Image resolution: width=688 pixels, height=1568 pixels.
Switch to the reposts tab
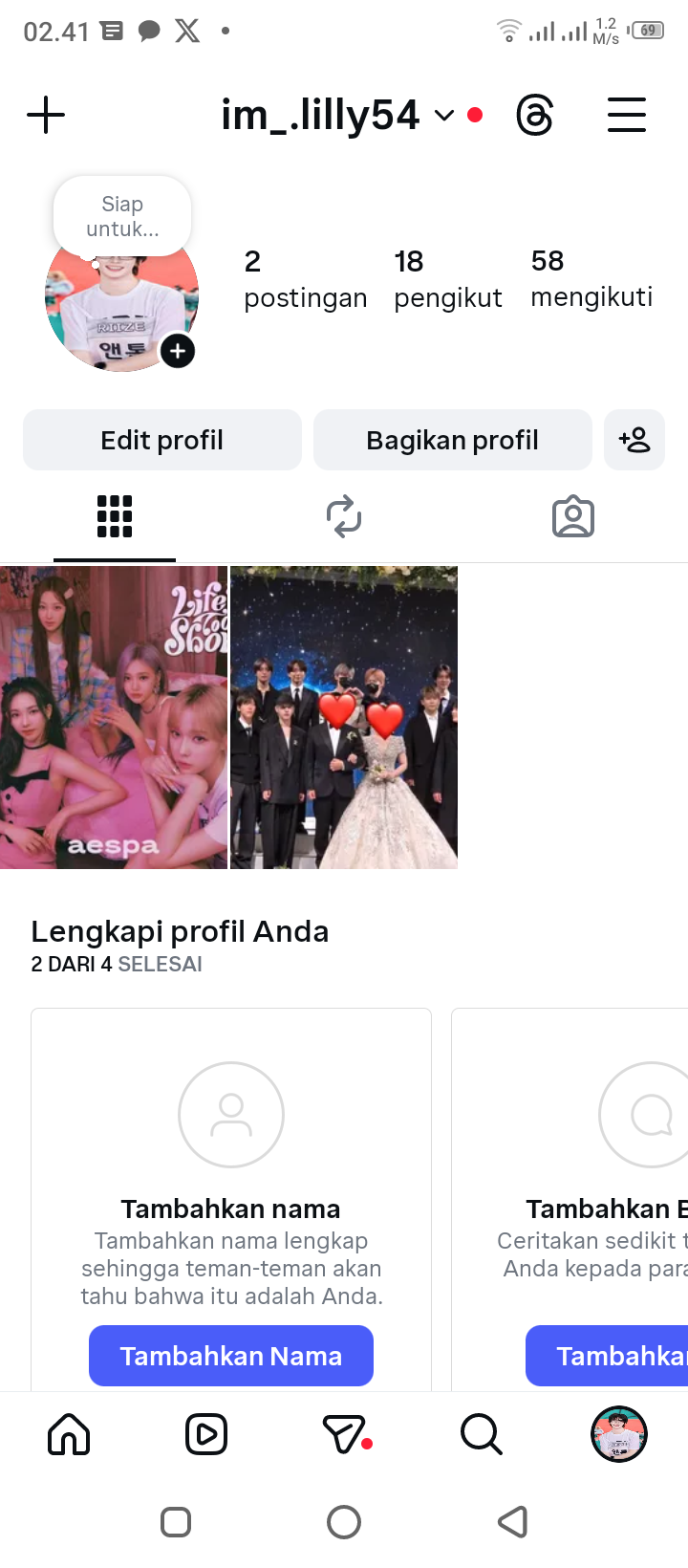(x=344, y=517)
